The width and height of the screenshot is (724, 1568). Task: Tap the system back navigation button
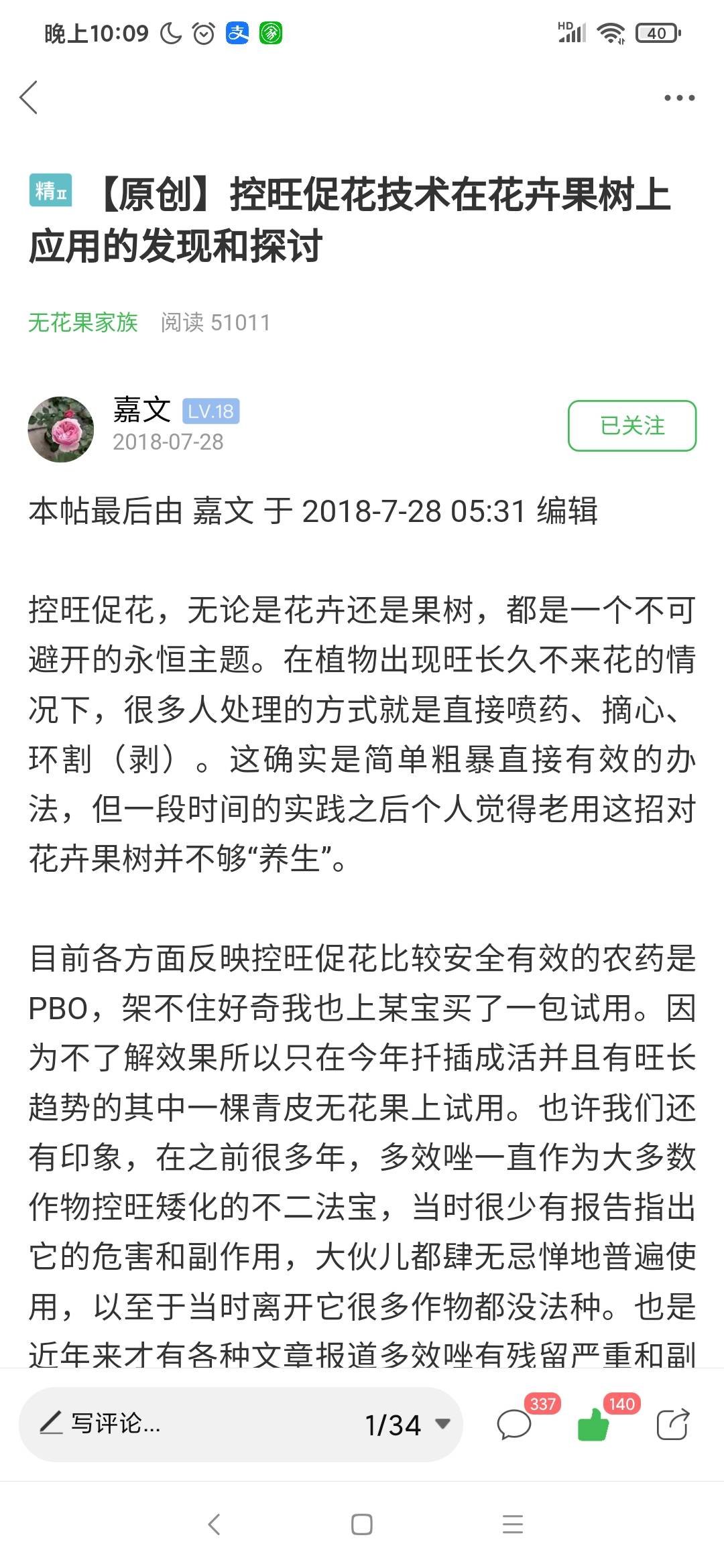(214, 1524)
